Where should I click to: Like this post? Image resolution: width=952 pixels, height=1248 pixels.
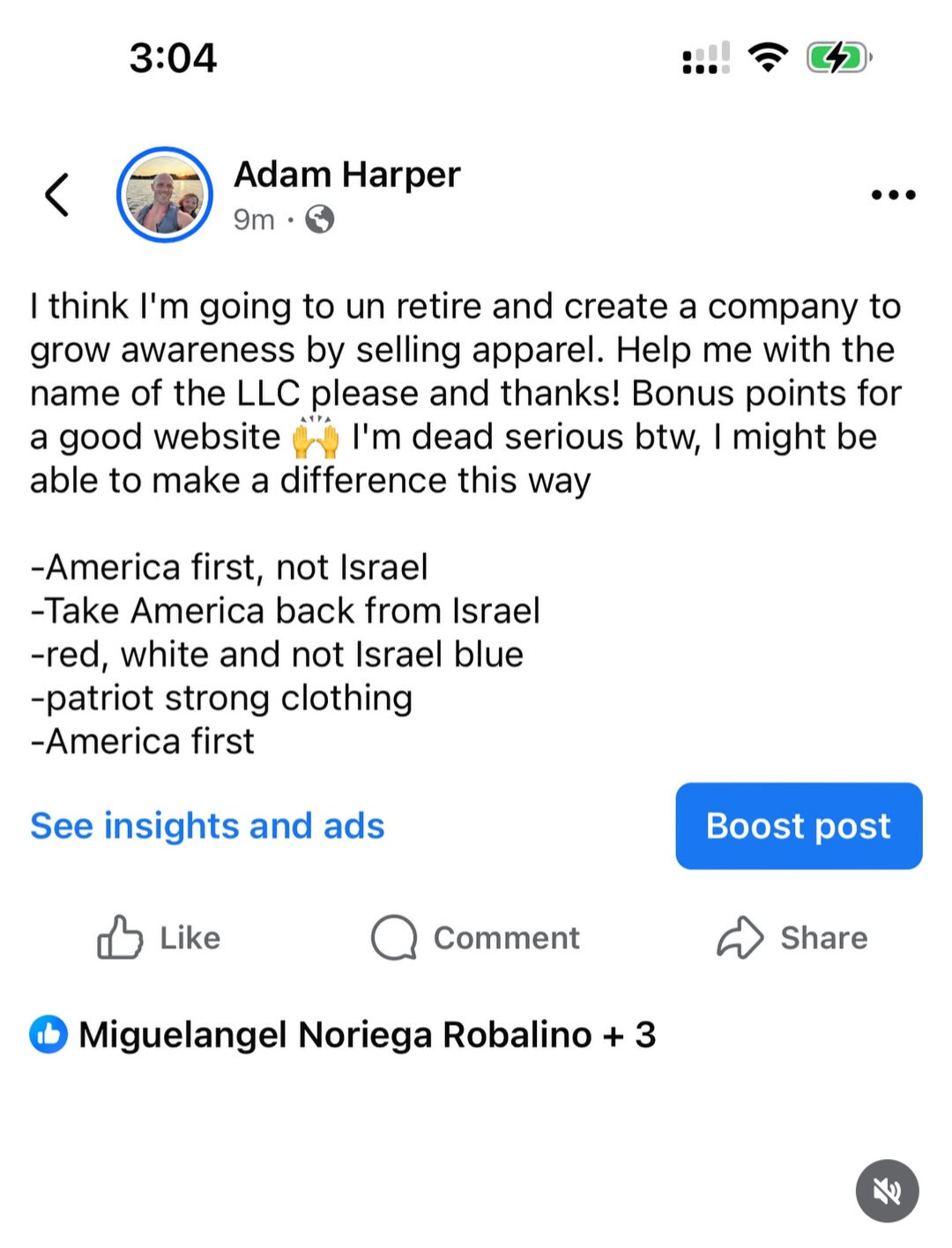pos(160,938)
